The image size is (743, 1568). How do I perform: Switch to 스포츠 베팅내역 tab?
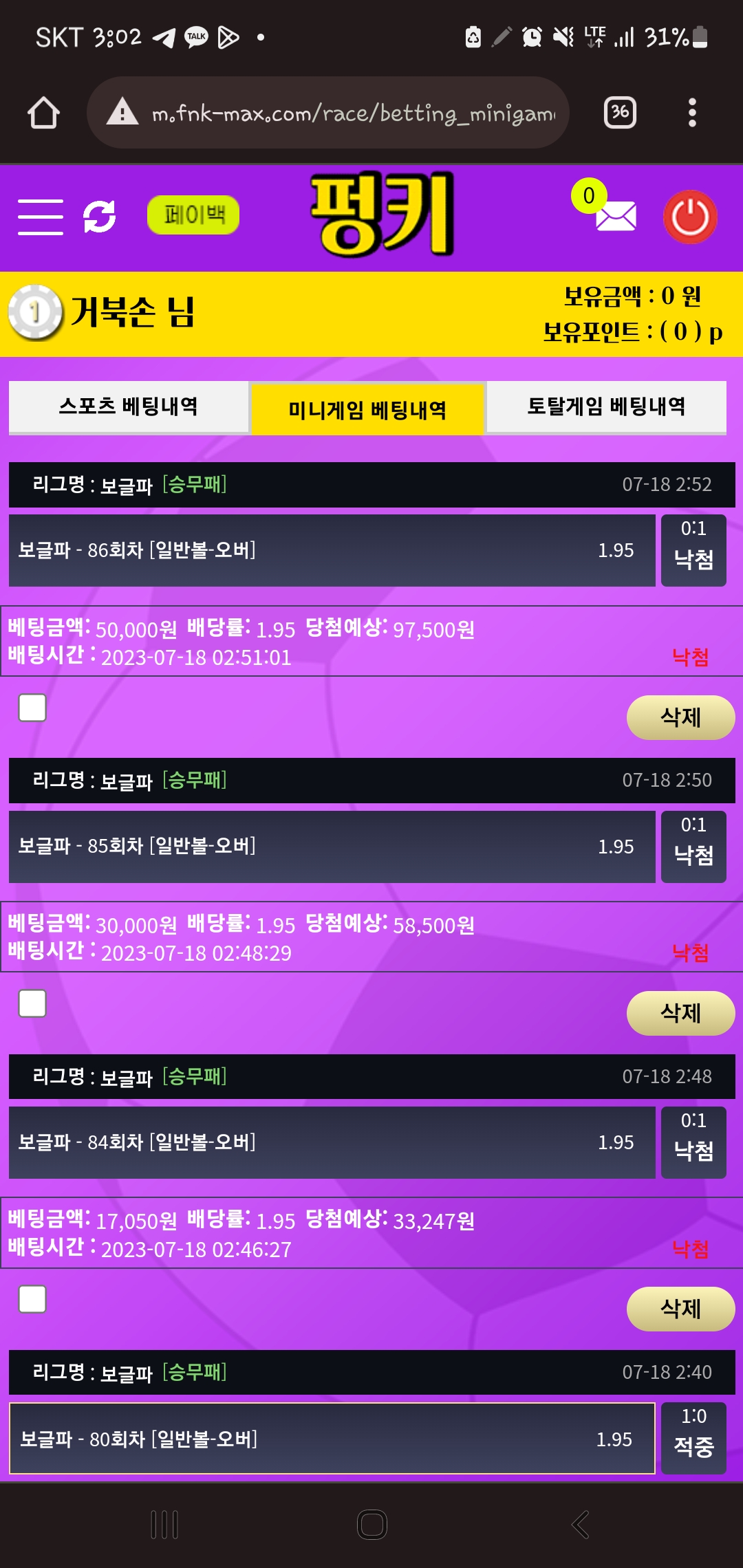click(x=129, y=406)
